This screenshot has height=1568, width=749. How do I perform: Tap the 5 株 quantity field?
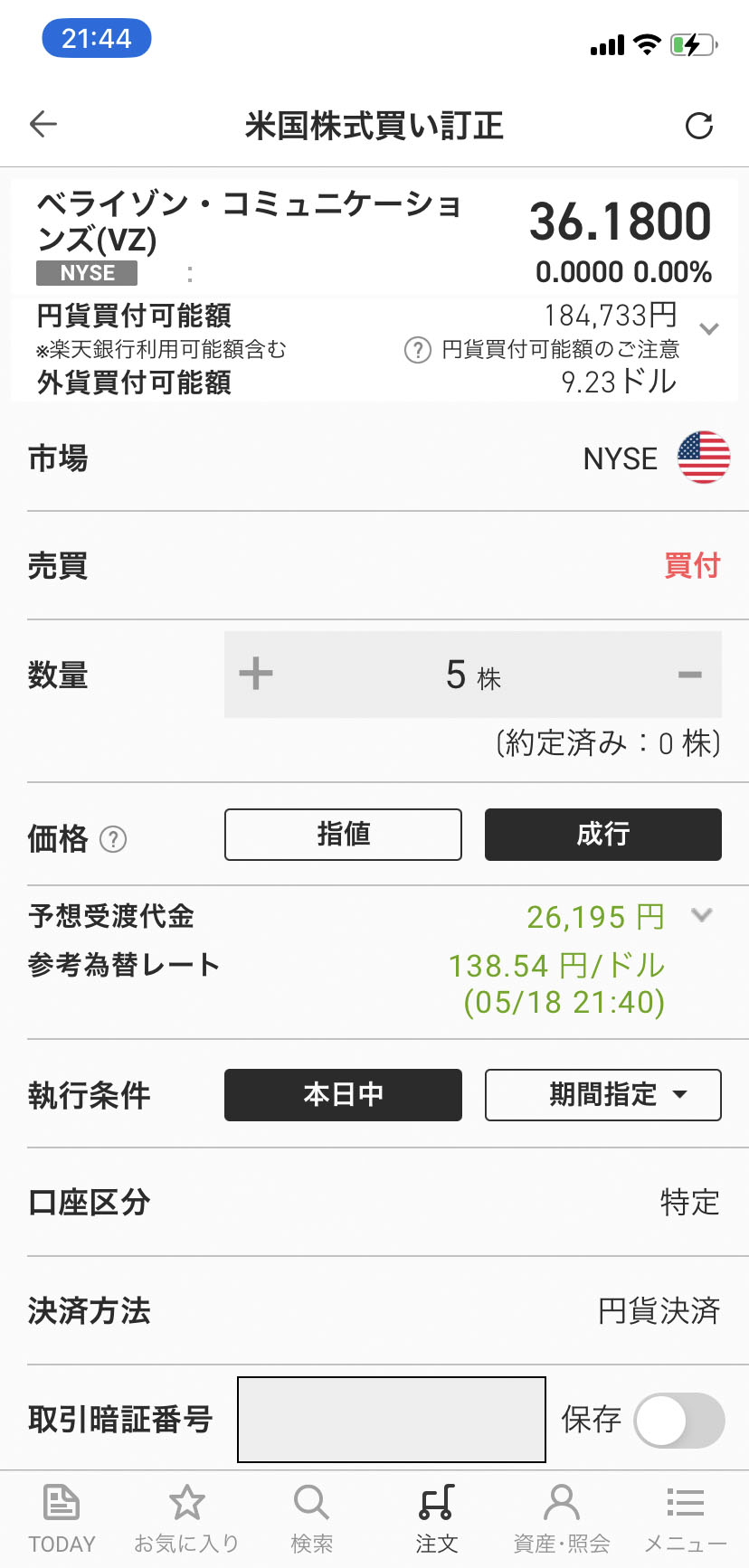coord(473,675)
